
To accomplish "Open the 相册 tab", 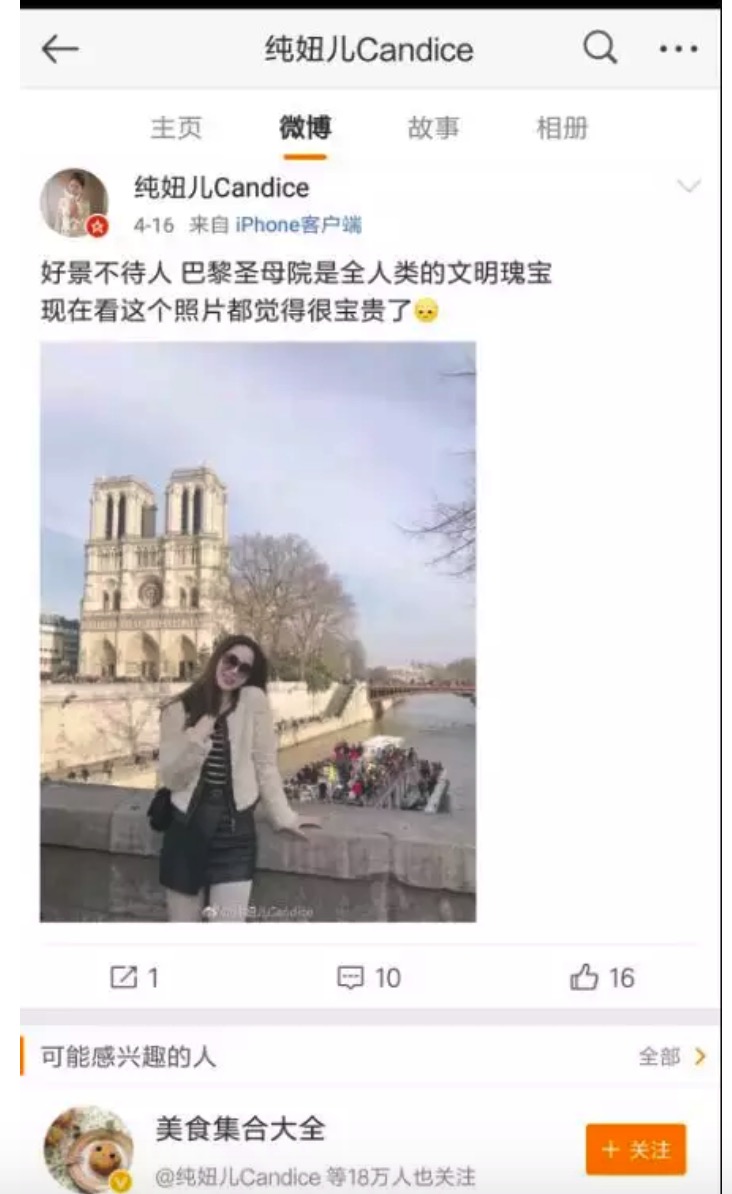I will pyautogui.click(x=562, y=128).
